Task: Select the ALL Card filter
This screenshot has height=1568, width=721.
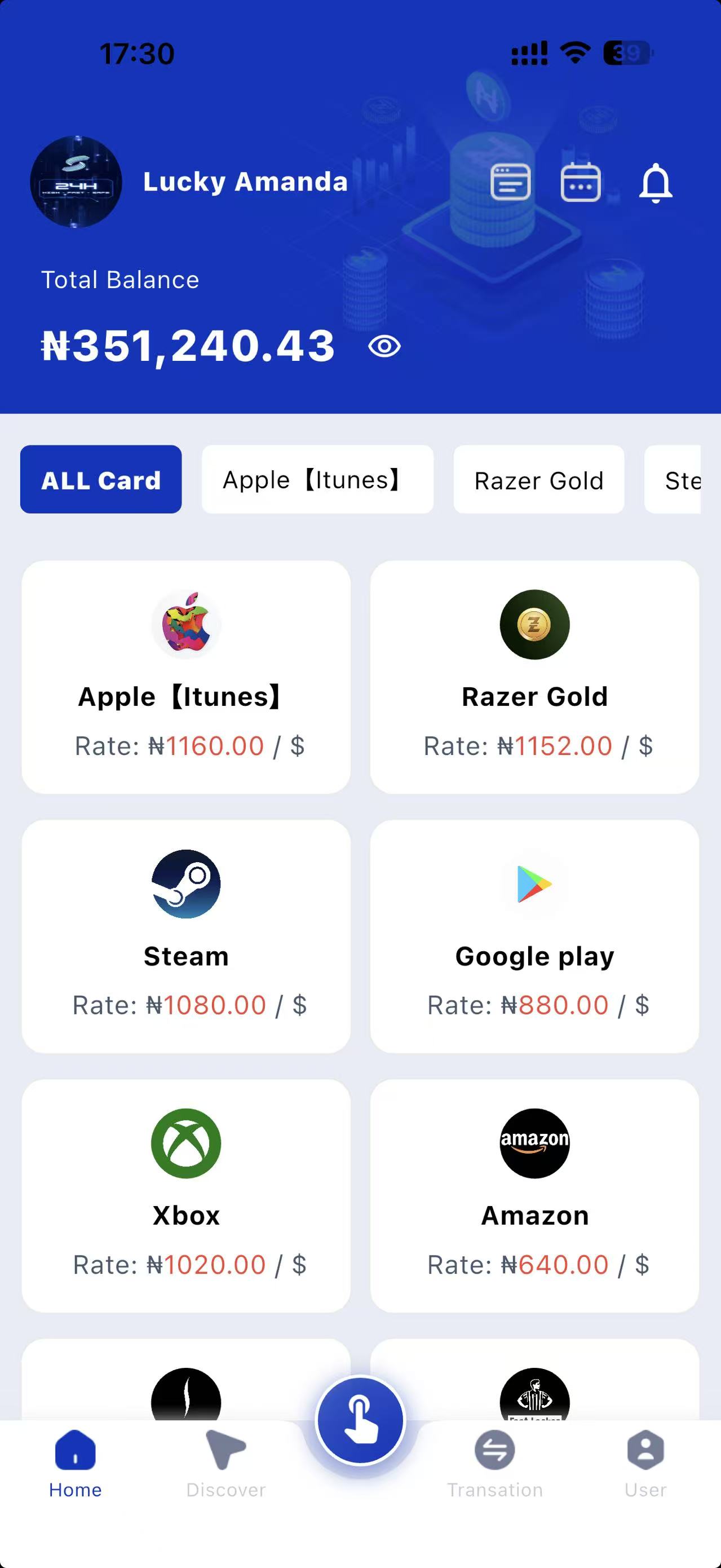Action: tap(101, 479)
